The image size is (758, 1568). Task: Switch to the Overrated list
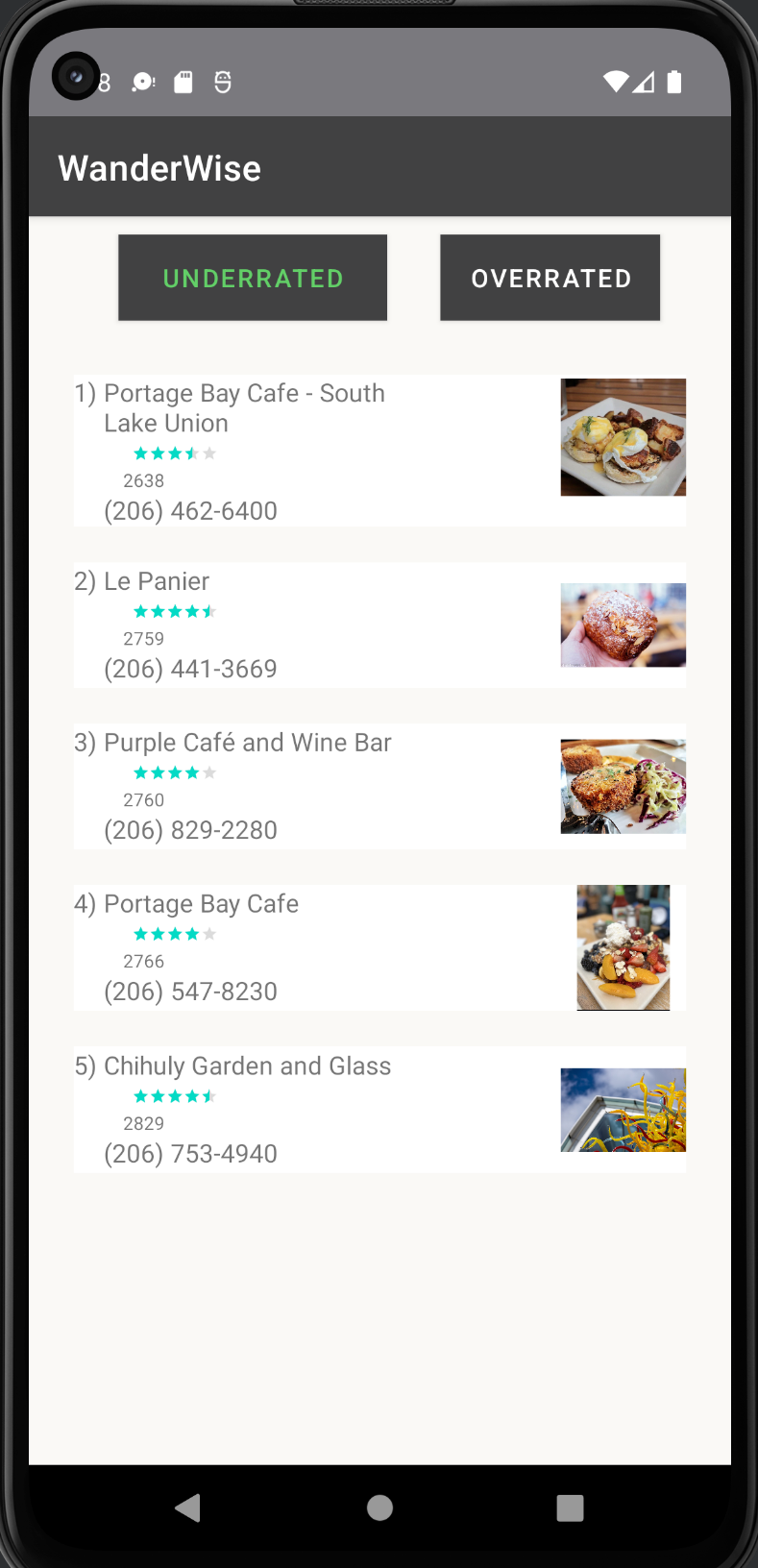point(550,278)
